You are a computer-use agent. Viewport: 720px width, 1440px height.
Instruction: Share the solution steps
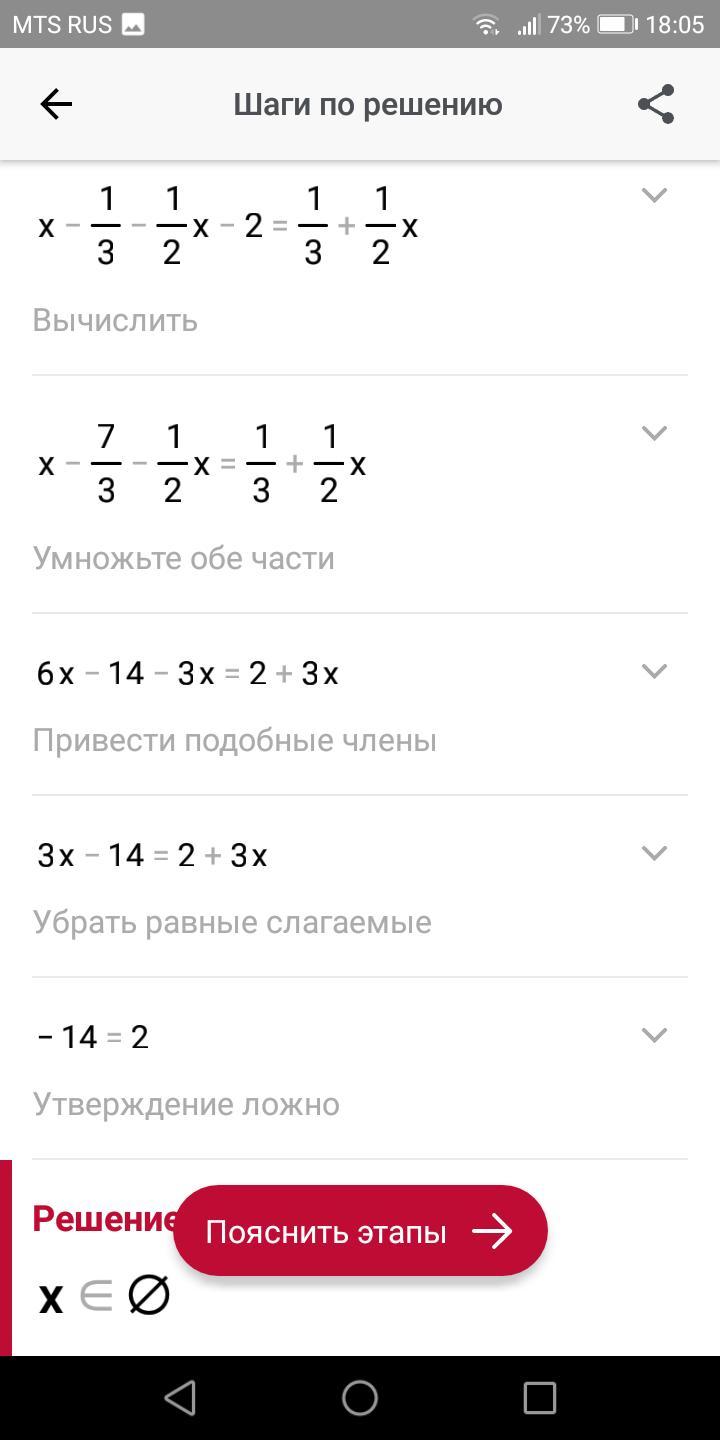coord(656,104)
